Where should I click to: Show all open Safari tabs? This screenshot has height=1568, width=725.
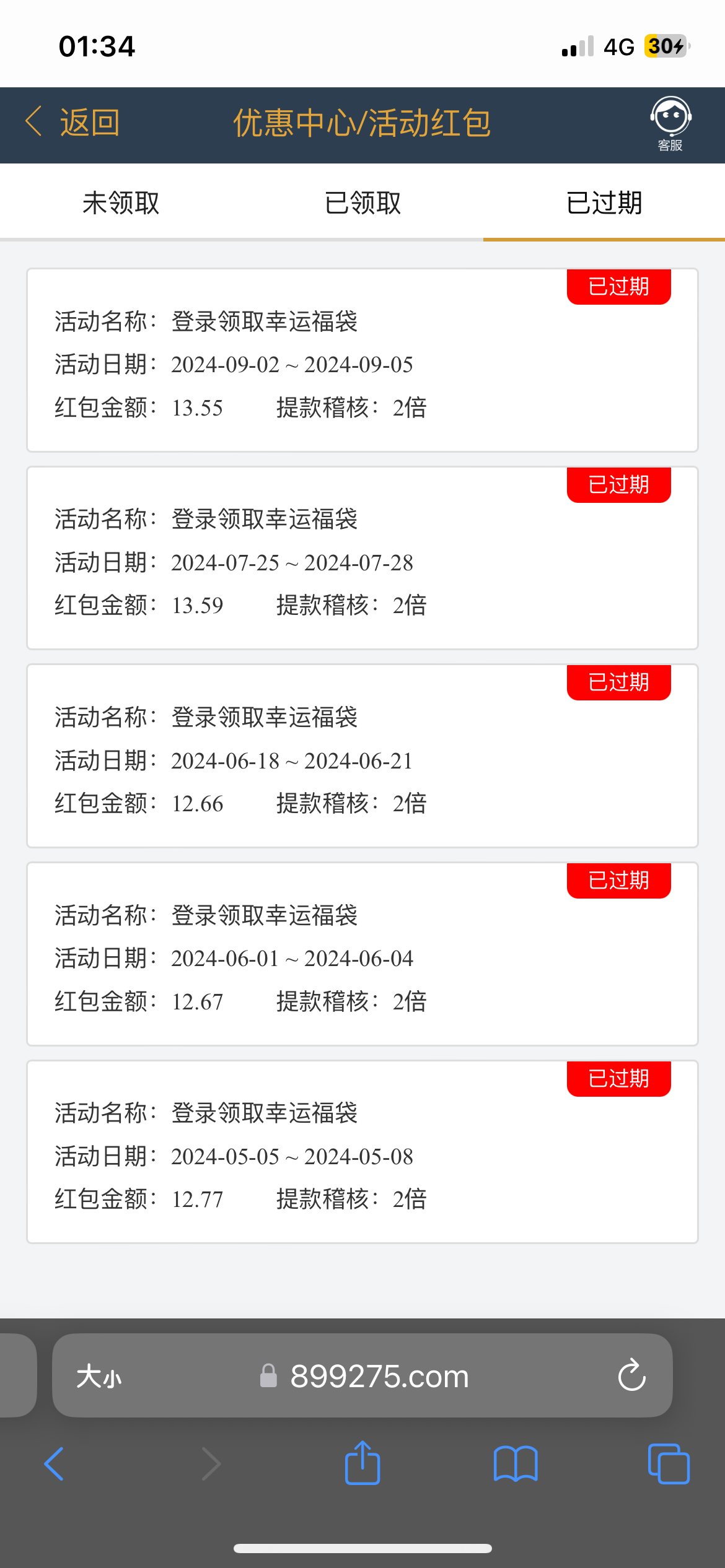pos(668,1464)
